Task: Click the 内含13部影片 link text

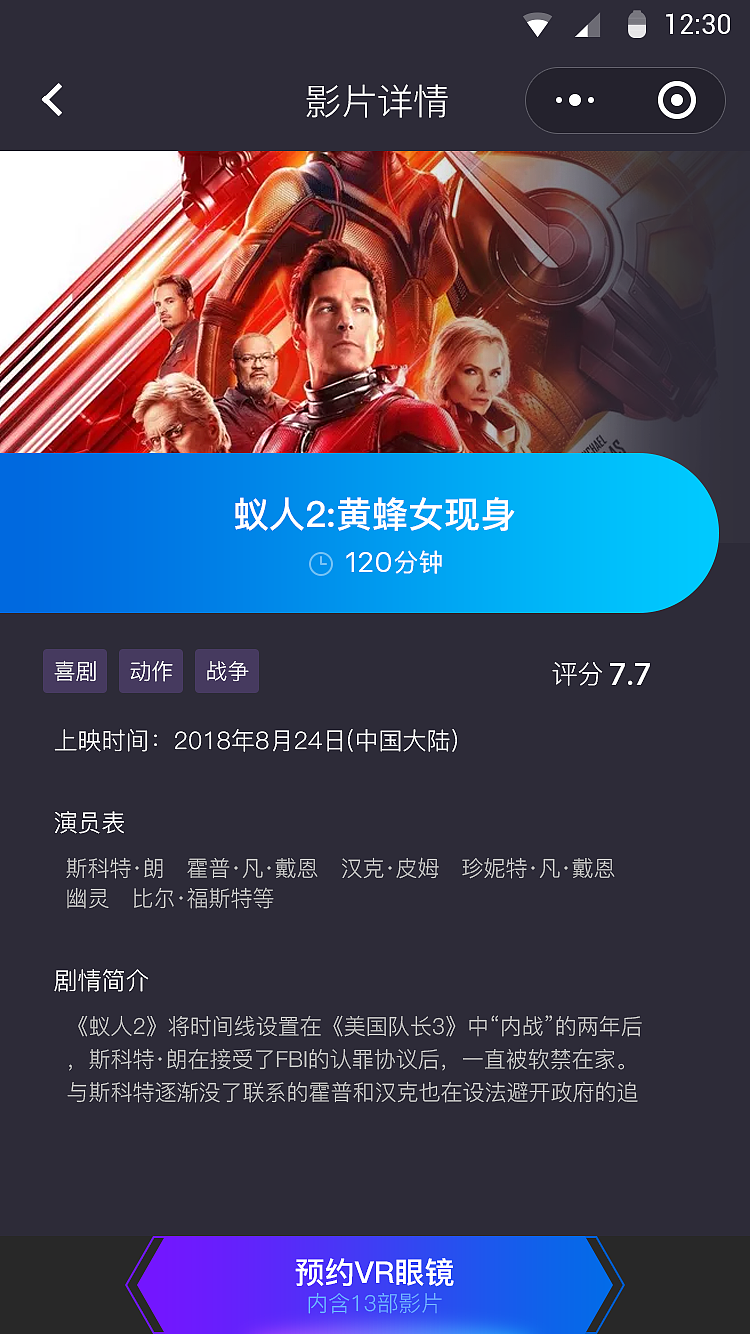Action: [x=374, y=1302]
